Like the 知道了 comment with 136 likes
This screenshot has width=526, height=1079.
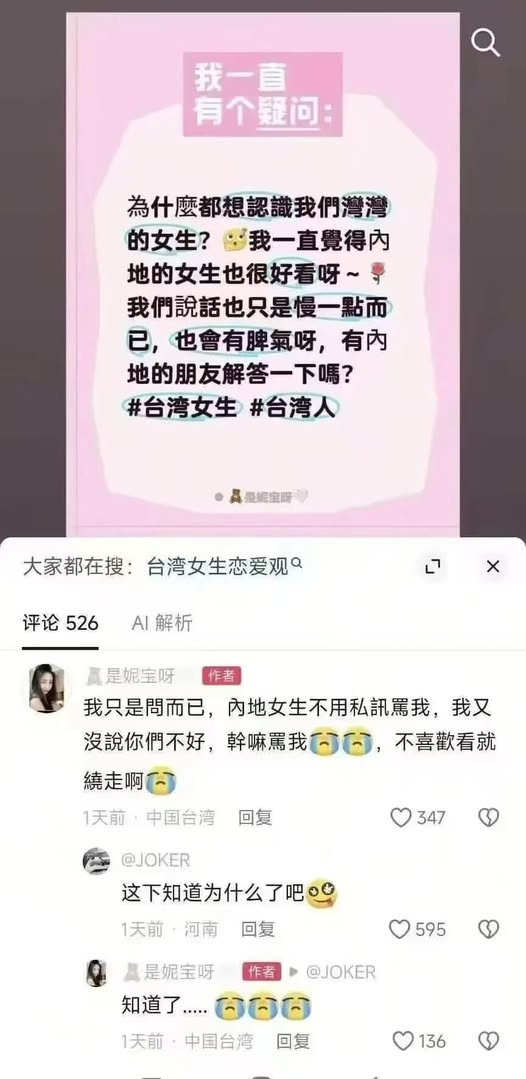419,1041
